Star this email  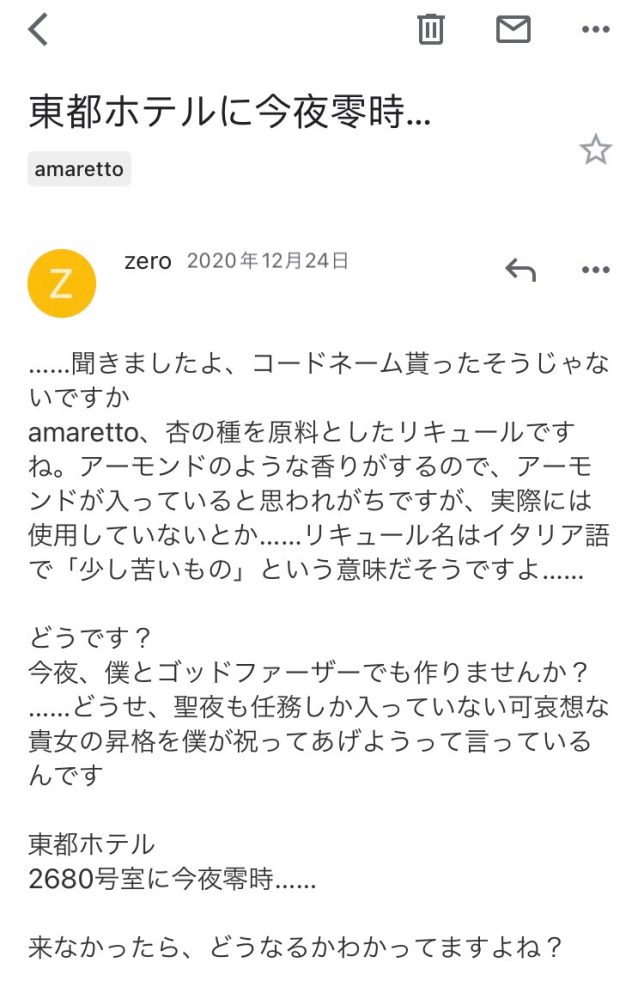pyautogui.click(x=595, y=150)
